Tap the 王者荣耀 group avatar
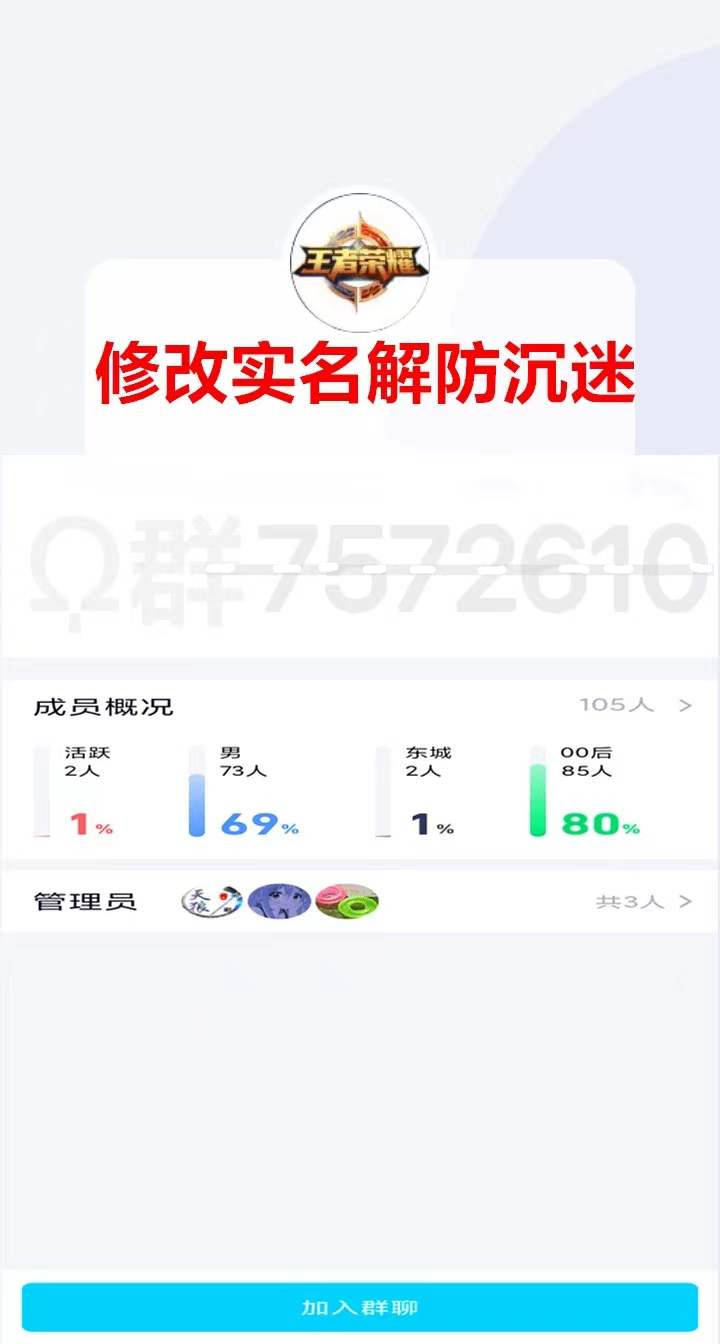This screenshot has width=720, height=1344. [x=360, y=263]
